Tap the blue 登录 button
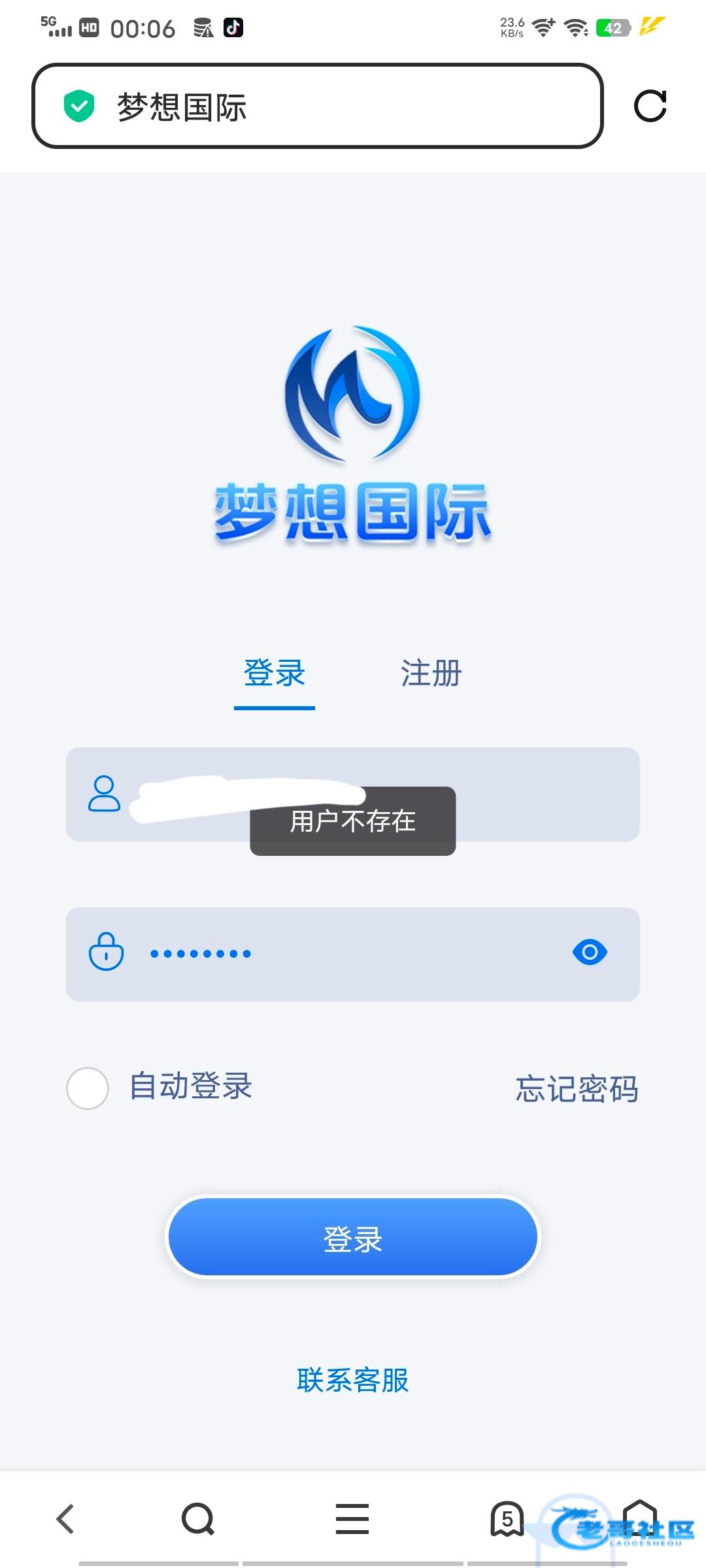706x1568 pixels. click(x=353, y=1237)
